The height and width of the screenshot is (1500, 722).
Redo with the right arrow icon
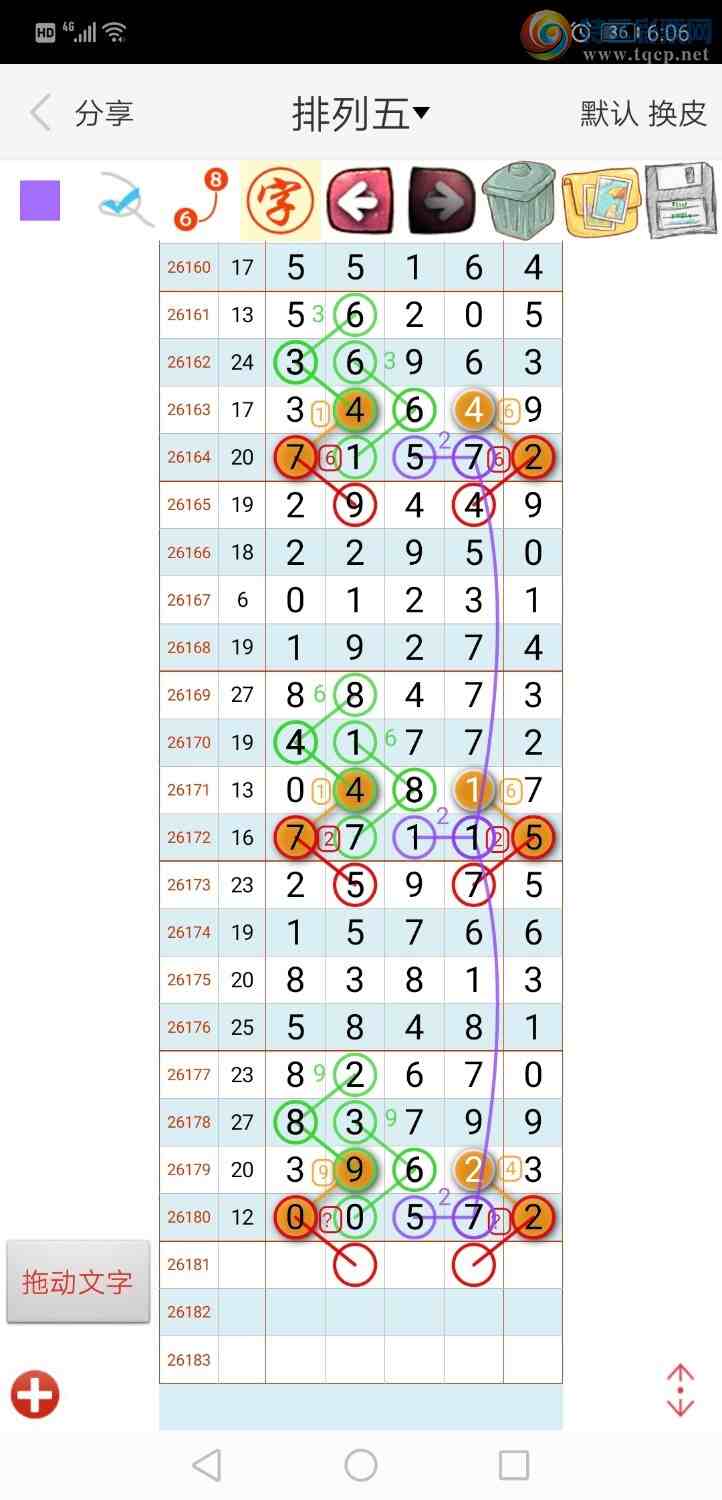tap(441, 201)
